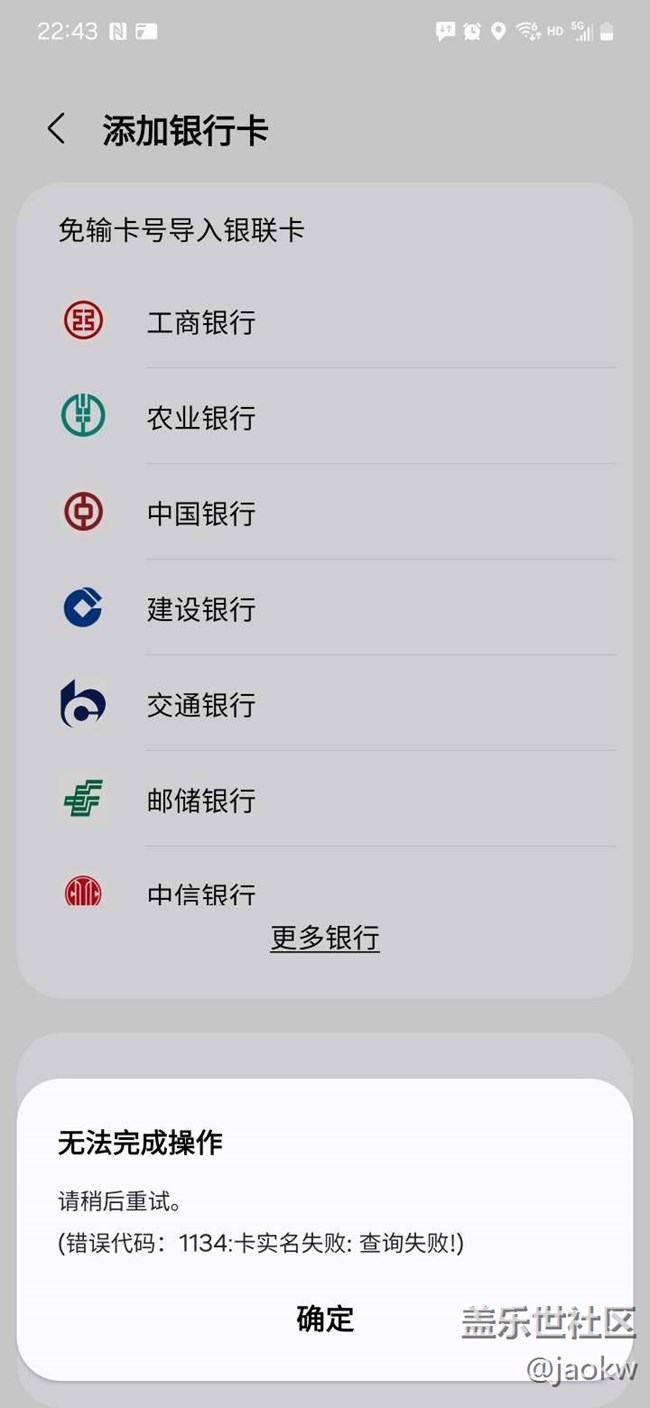Select 建设银行 row

click(325, 608)
